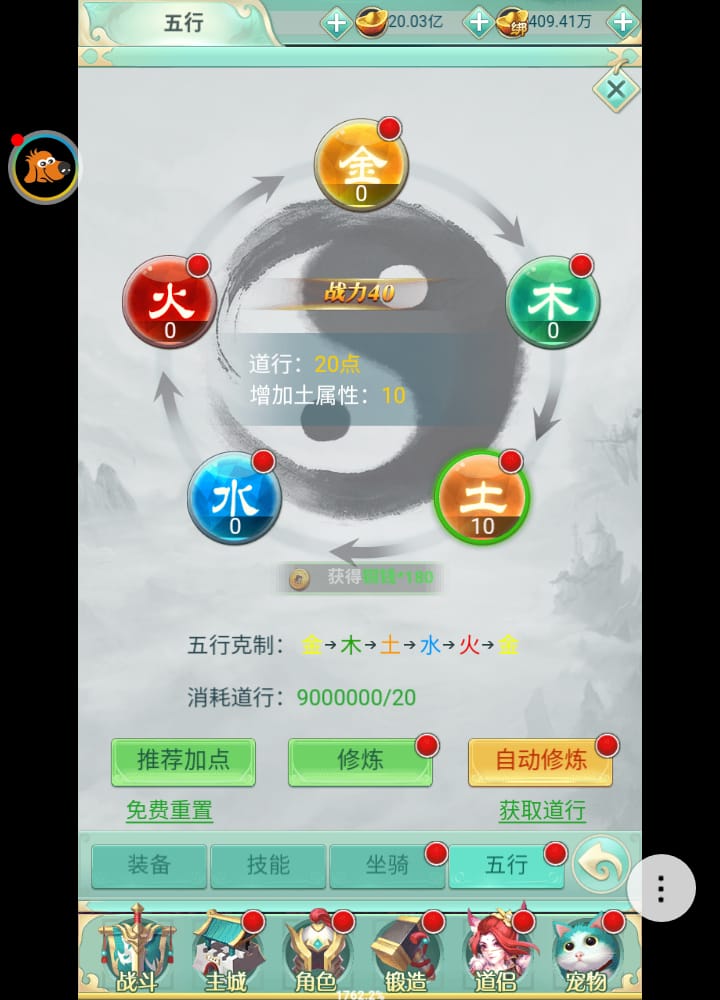720x1000 pixels.
Task: Select the 火 element orb
Action: pyautogui.click(x=169, y=302)
